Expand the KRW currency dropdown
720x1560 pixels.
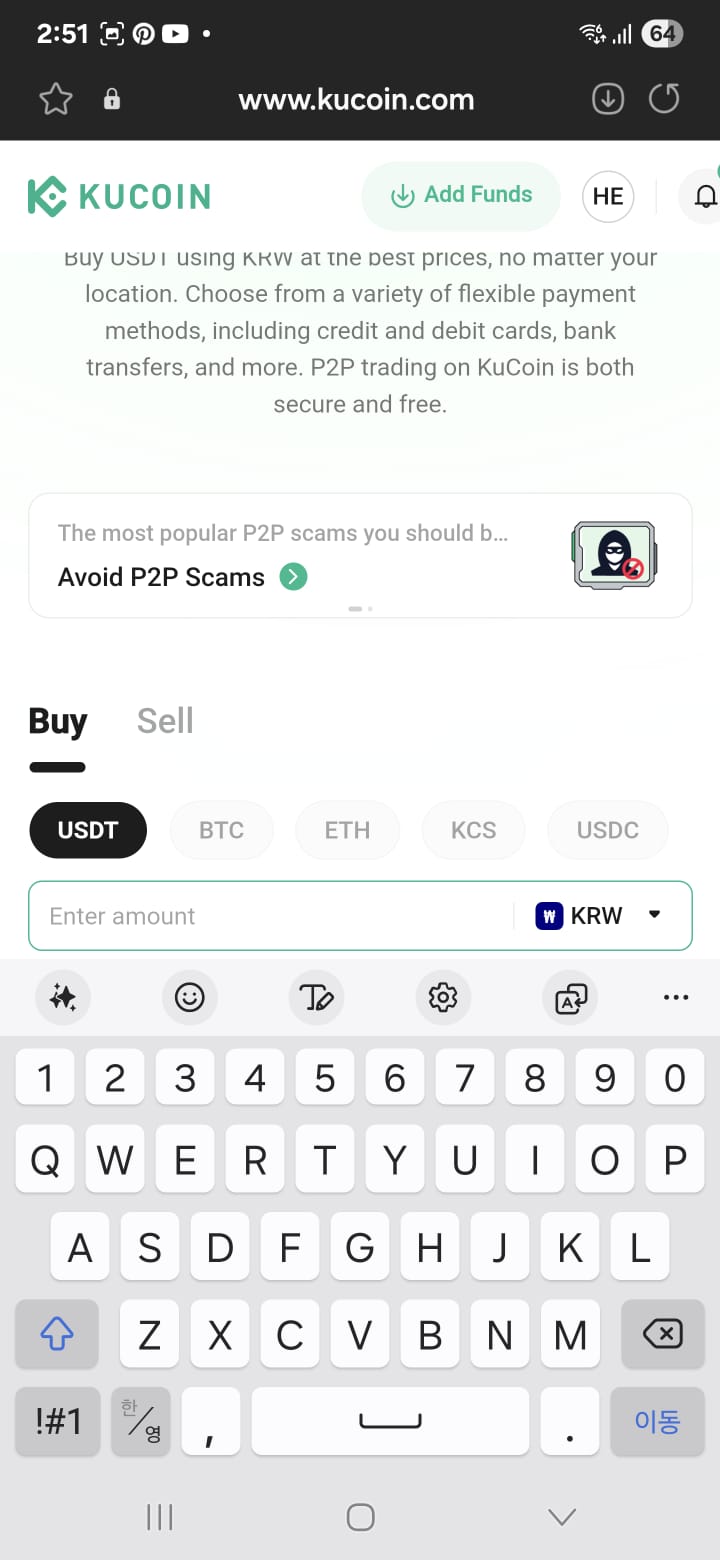[x=599, y=915]
